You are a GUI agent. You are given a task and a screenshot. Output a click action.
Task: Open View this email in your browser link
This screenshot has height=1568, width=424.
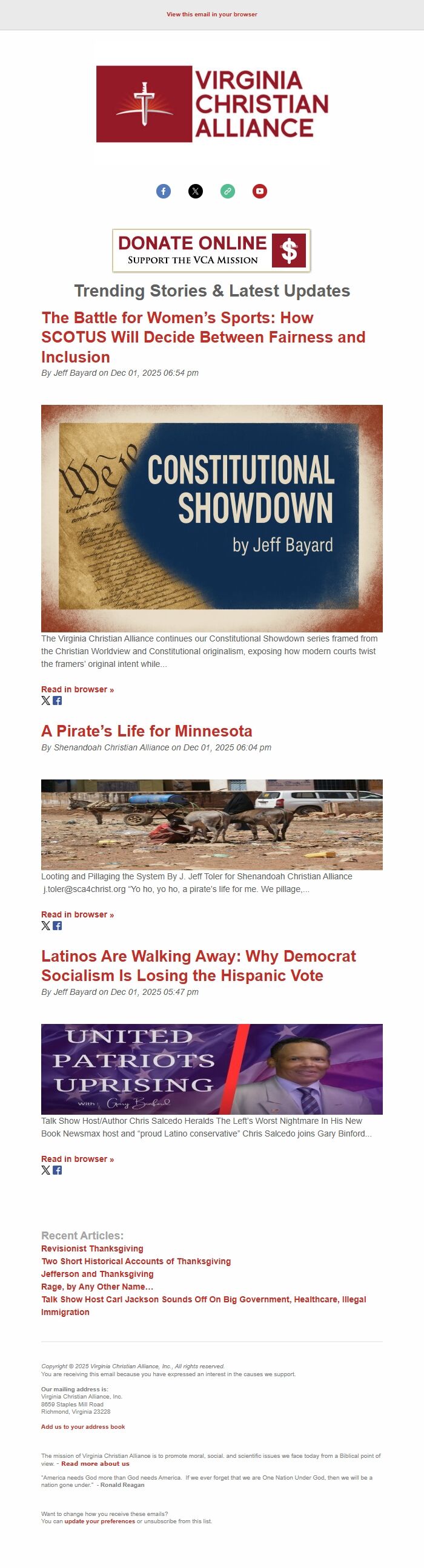211,14
